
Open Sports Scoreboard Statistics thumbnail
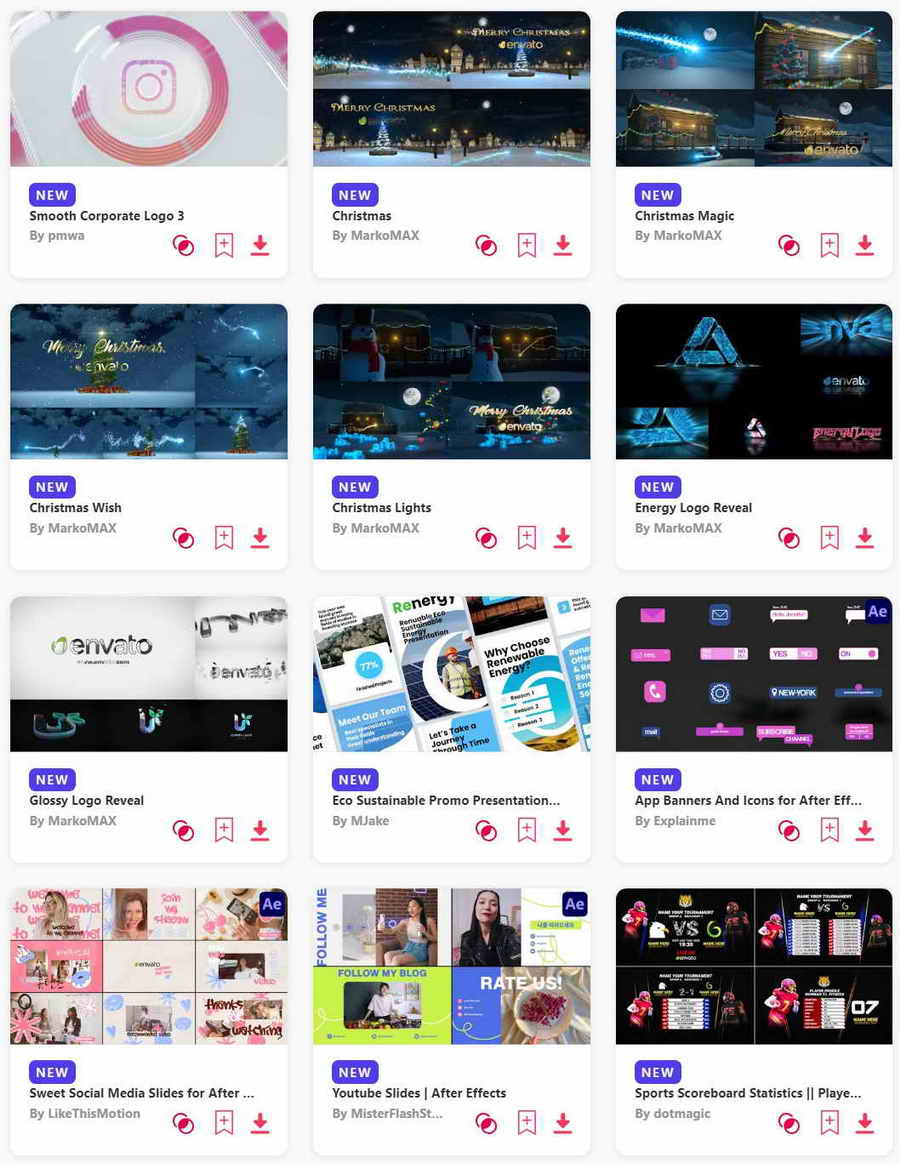click(754, 966)
